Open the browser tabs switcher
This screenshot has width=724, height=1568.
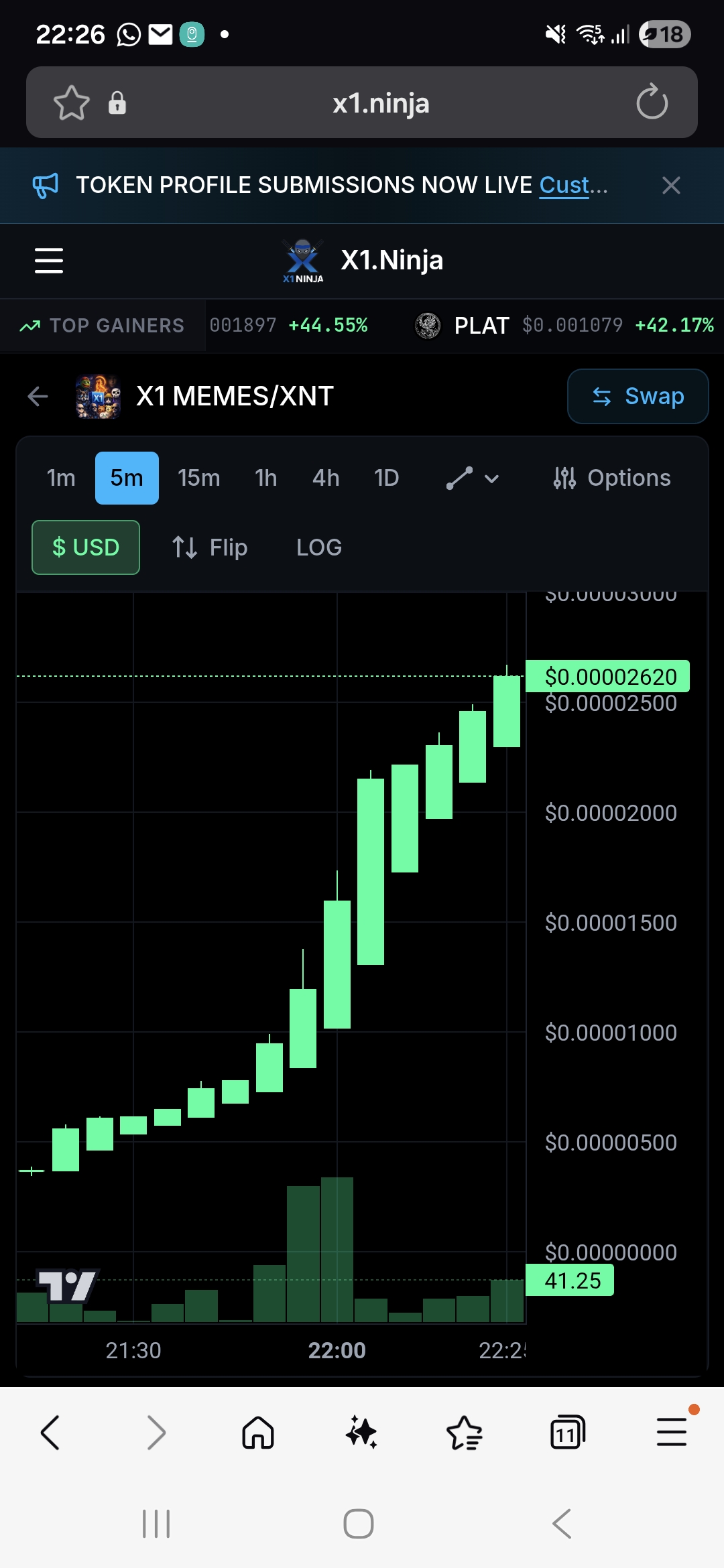click(x=567, y=1433)
